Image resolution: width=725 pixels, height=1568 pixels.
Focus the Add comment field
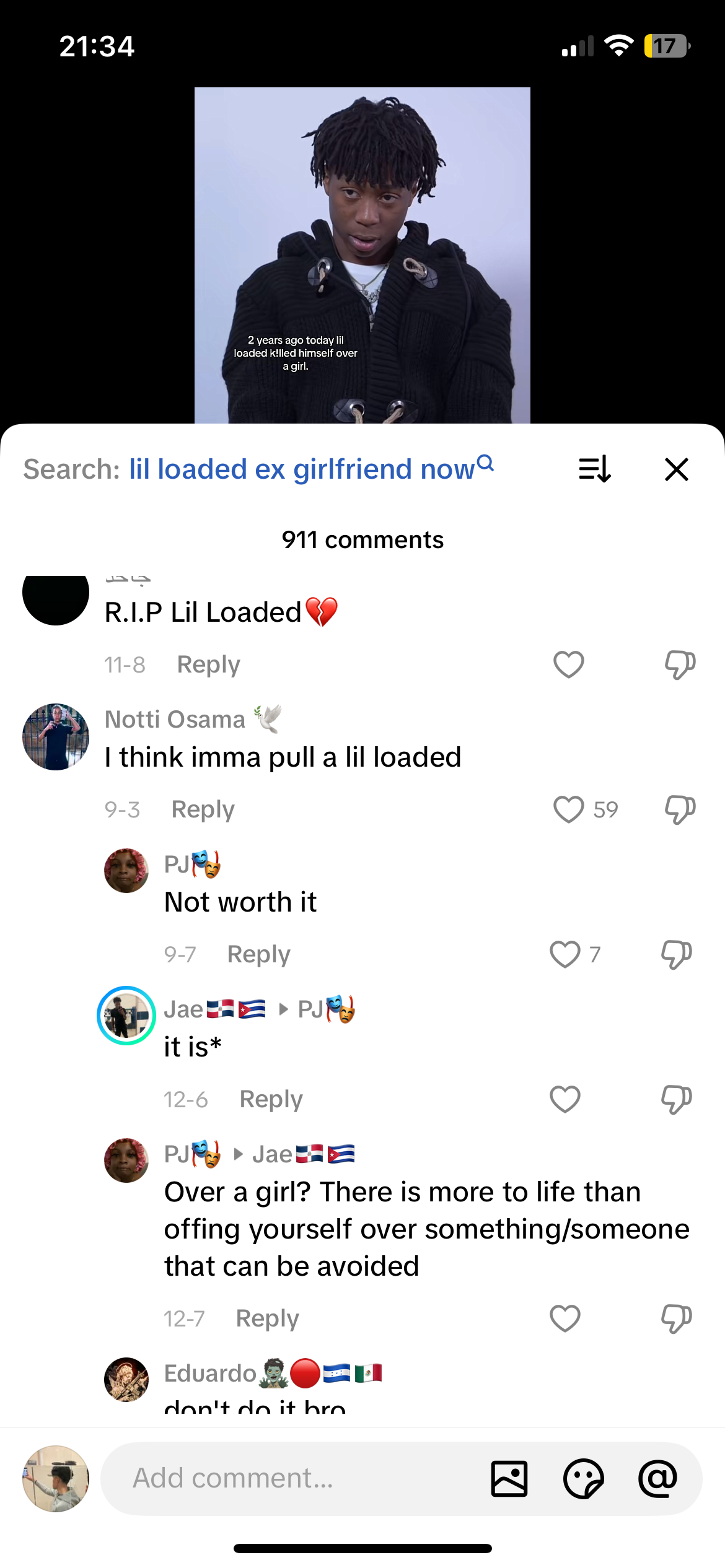291,1478
